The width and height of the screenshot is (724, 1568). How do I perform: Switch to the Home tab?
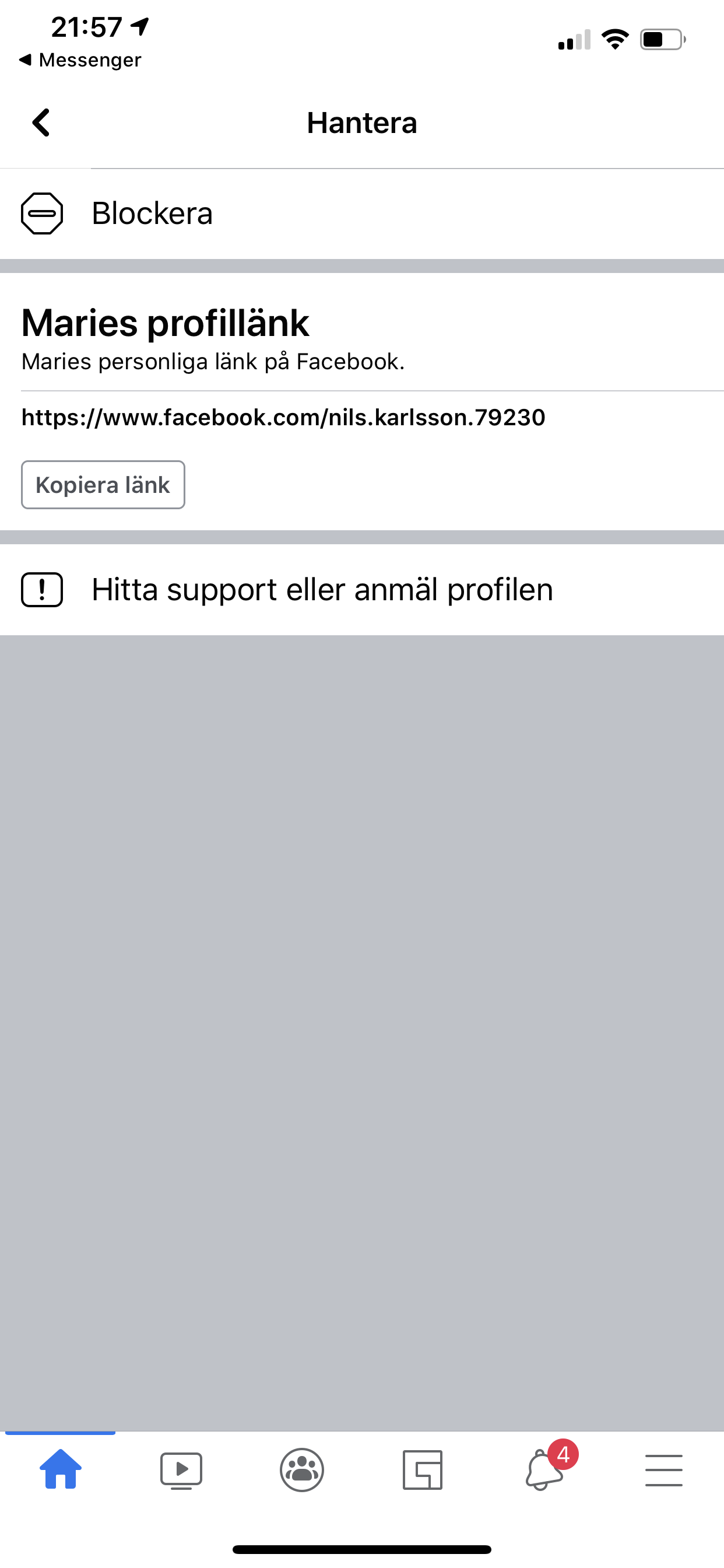pyautogui.click(x=60, y=1469)
